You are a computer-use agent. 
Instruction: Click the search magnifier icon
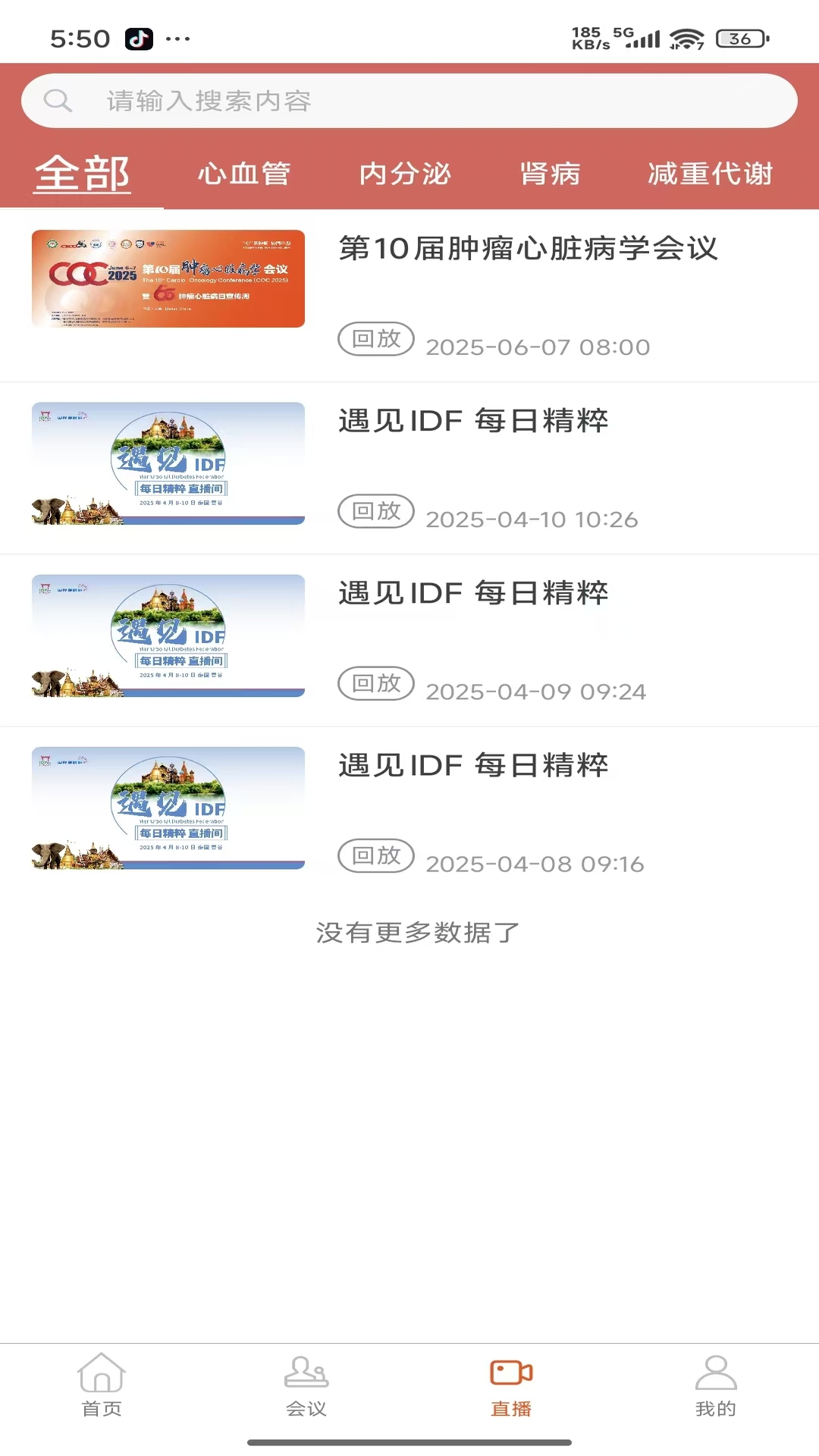click(x=59, y=99)
